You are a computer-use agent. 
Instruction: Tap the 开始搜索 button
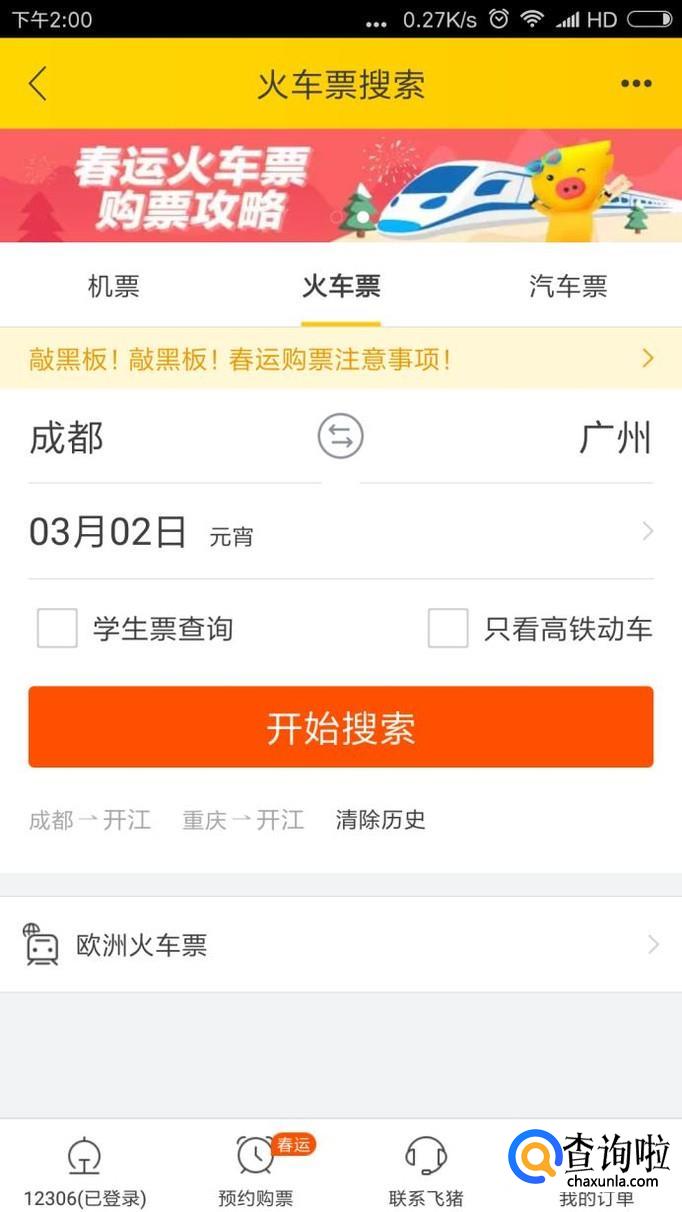coord(341,727)
